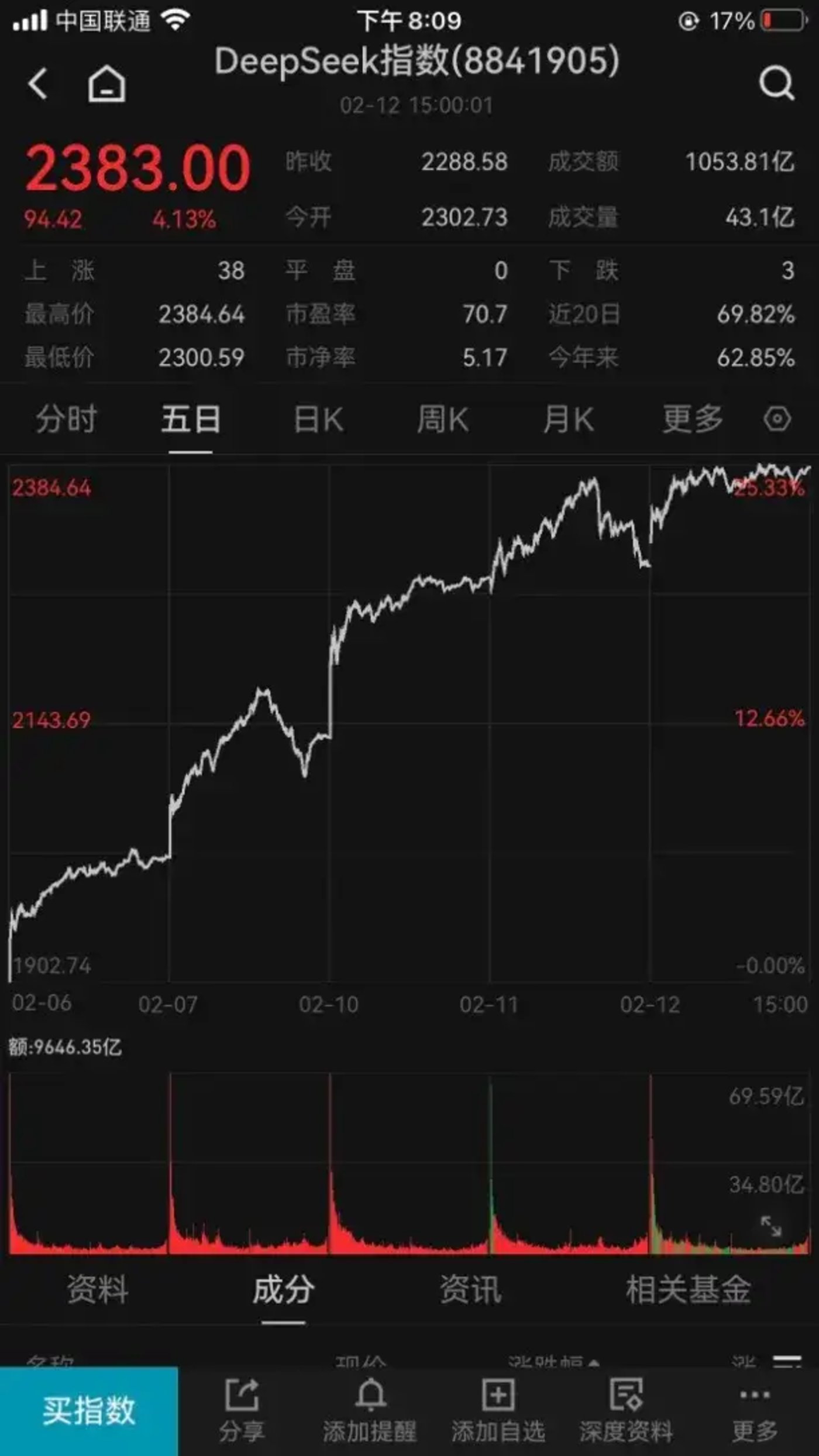Select the 成分 section tab
This screenshot has height=1456, width=819.
(x=283, y=1290)
